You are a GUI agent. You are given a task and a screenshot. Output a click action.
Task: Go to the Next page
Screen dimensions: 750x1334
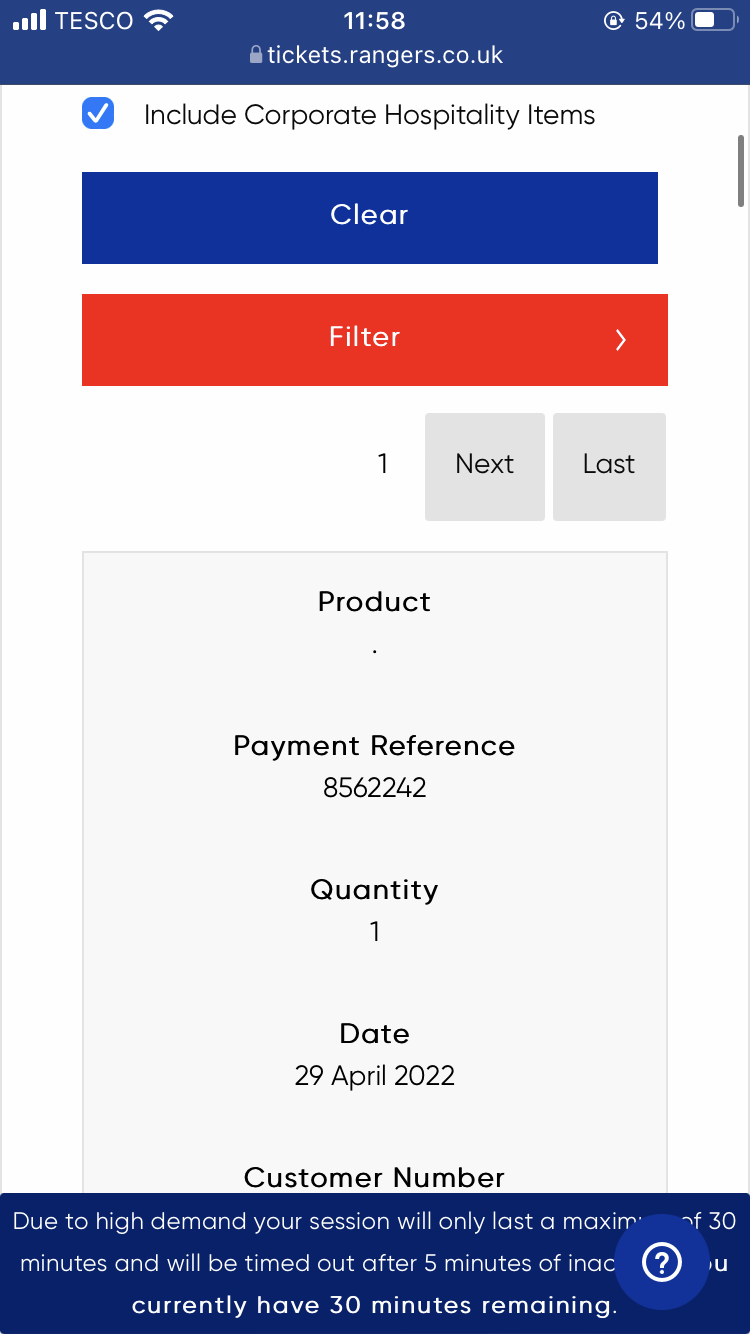click(x=484, y=466)
